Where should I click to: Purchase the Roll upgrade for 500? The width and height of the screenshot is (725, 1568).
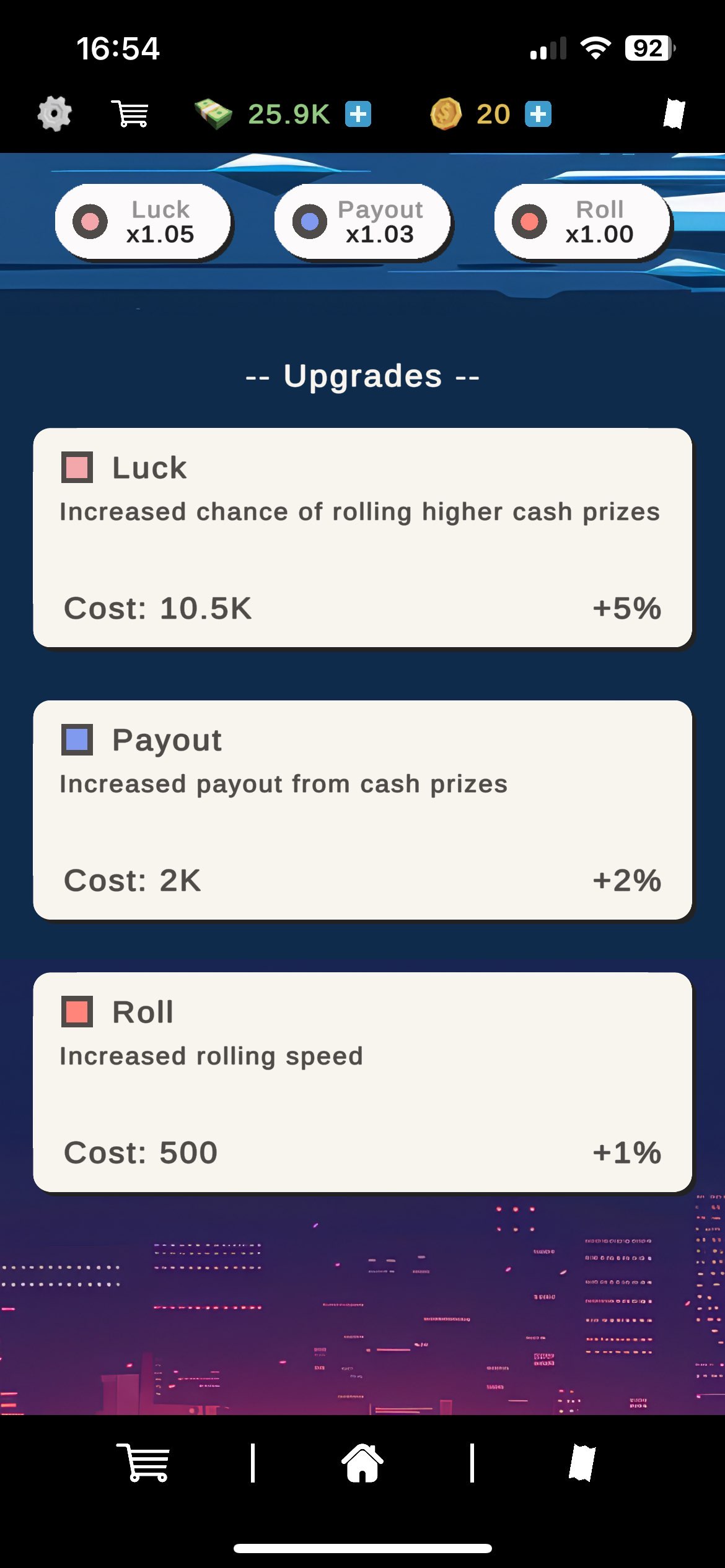pyautogui.click(x=362, y=1081)
